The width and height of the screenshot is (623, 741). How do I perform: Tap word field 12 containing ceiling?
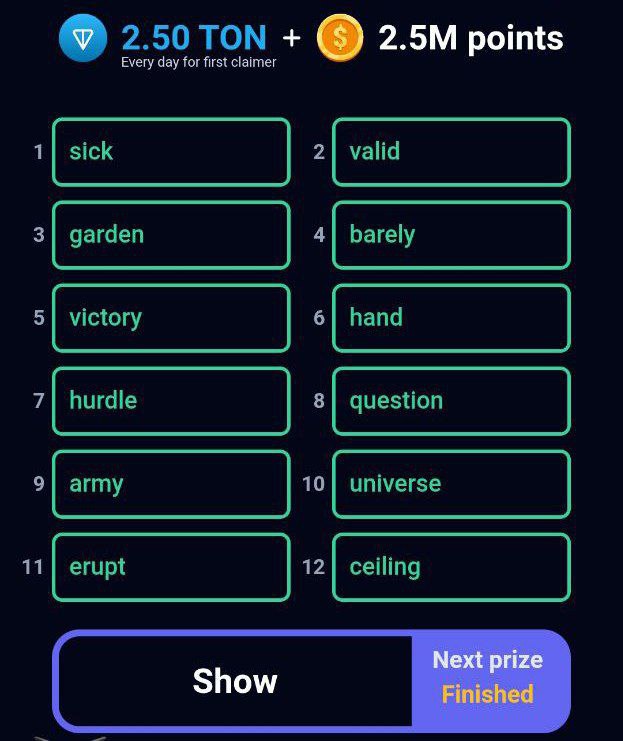coord(451,567)
